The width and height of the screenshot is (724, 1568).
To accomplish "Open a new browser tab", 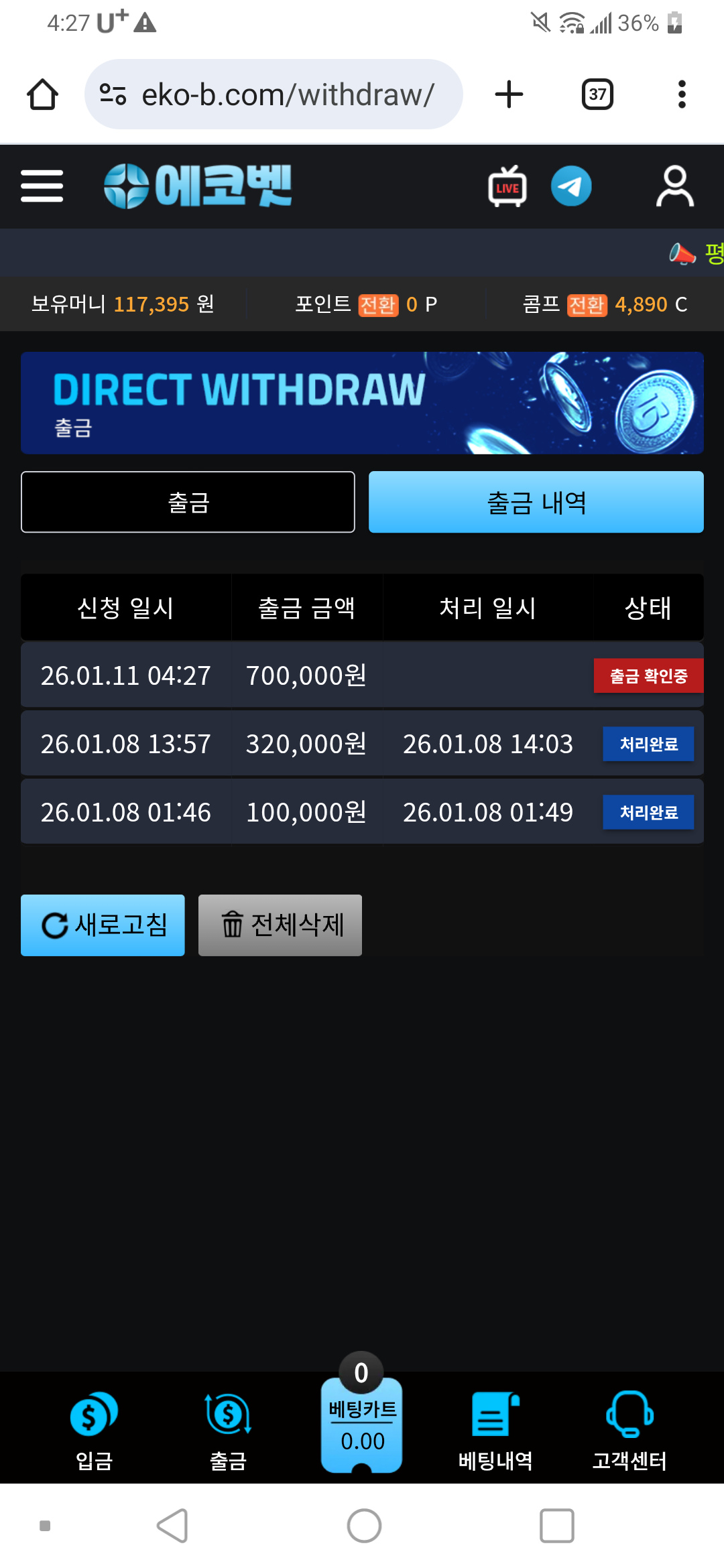I will tap(509, 94).
